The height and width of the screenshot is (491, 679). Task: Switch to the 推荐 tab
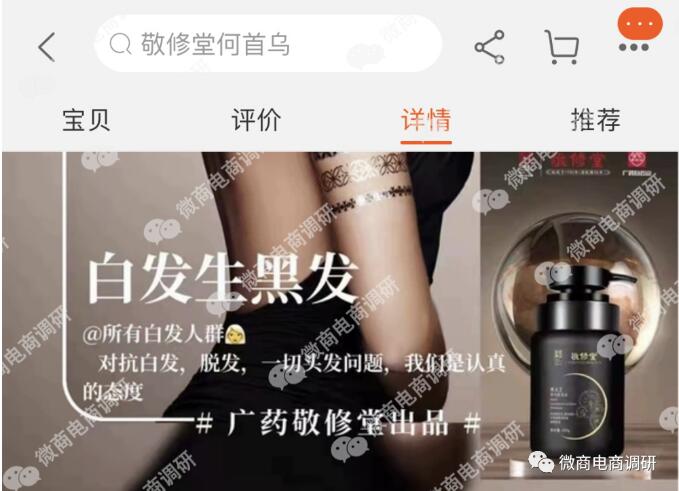click(x=595, y=121)
